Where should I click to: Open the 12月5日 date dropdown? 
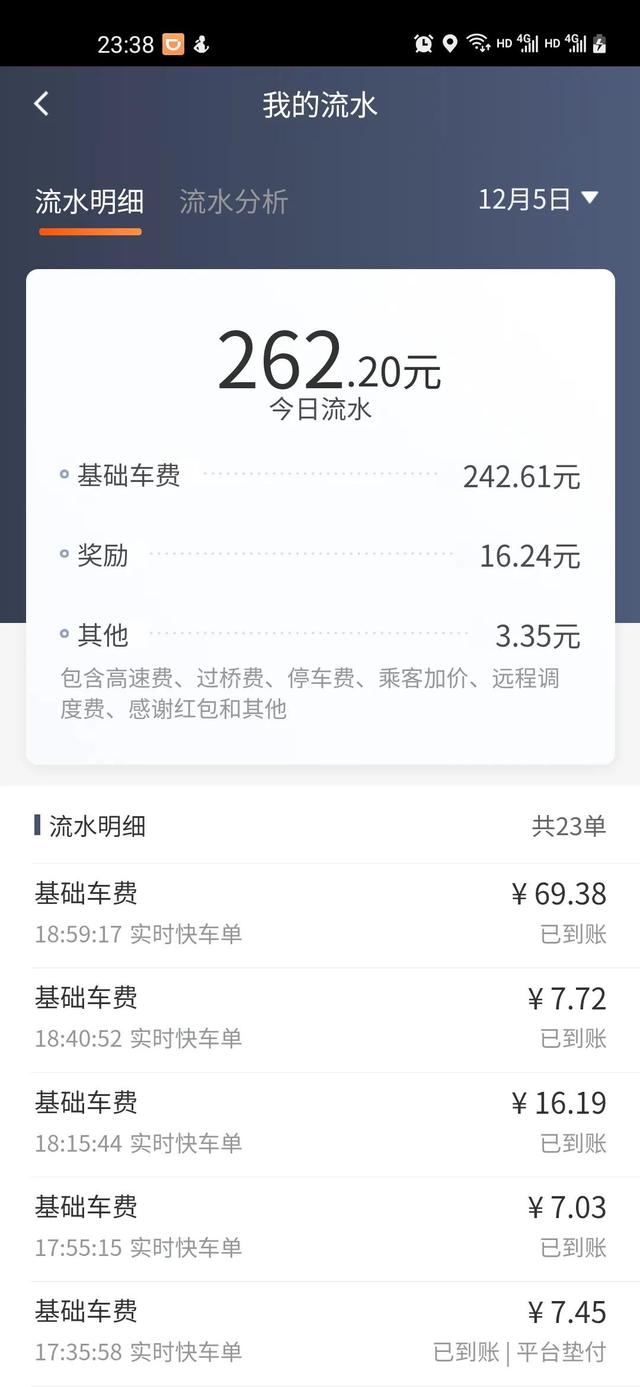(538, 199)
